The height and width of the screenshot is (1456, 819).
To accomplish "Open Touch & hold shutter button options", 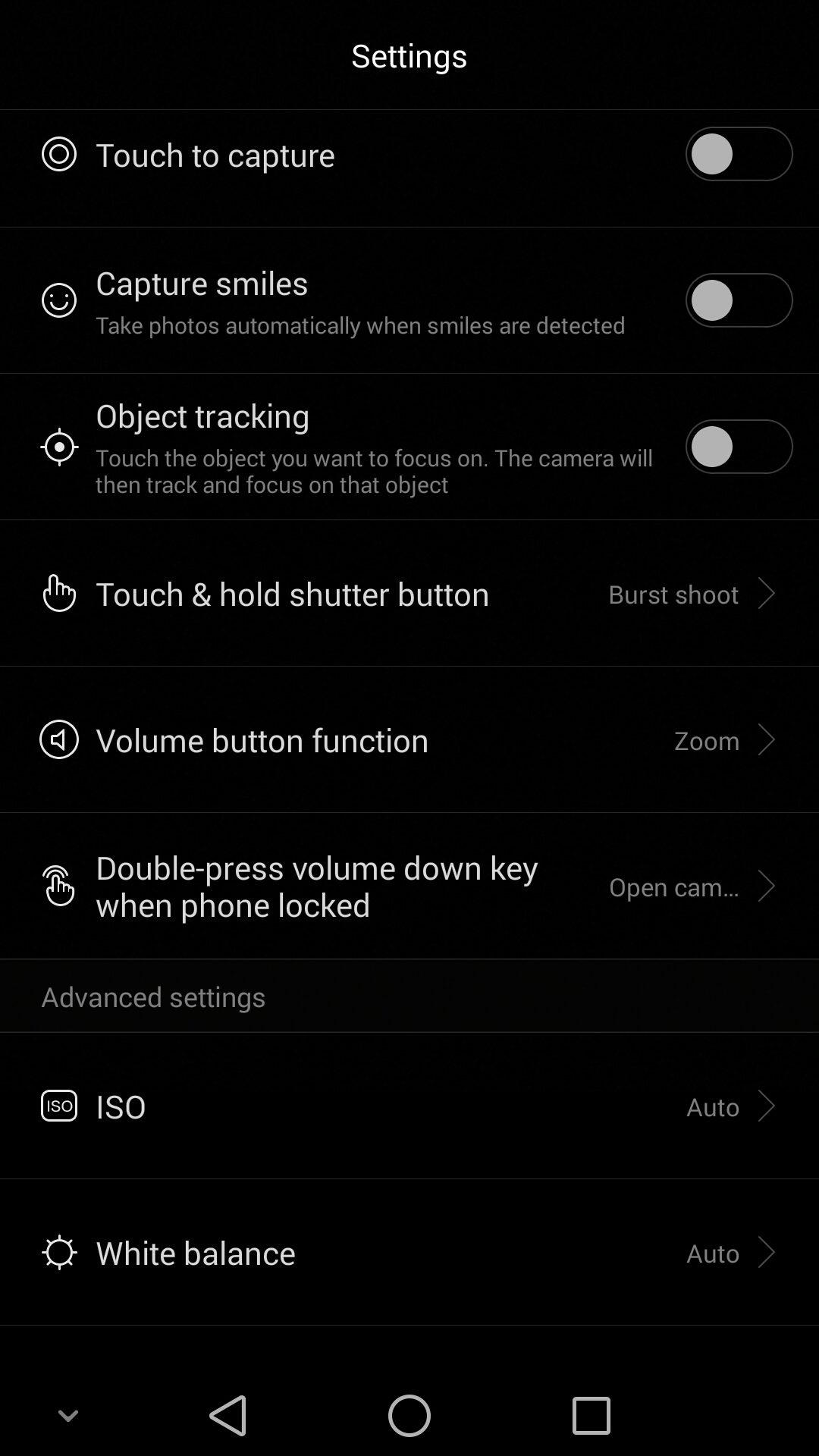I will click(x=409, y=594).
